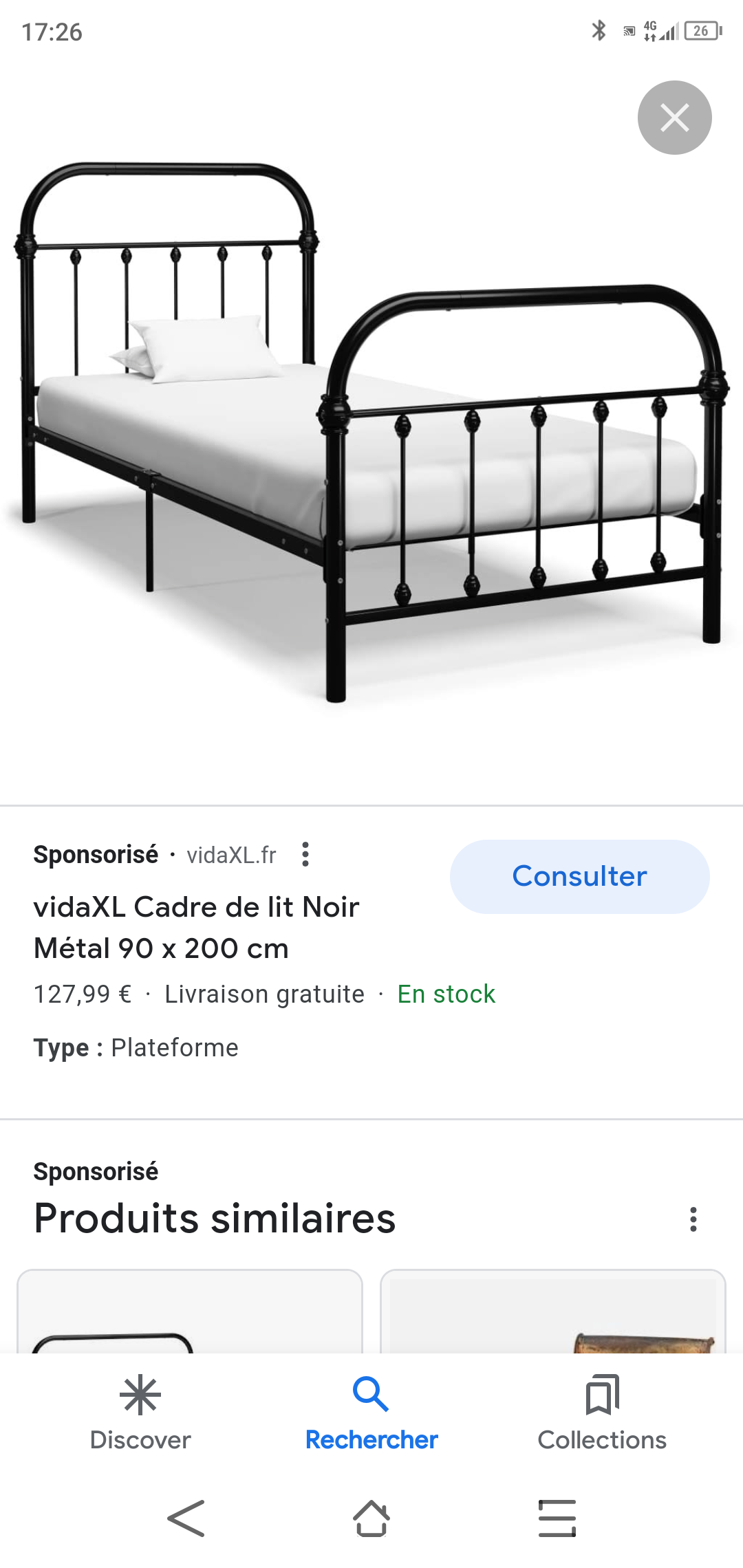Open options menu next to vidaXL.fr
This screenshot has height=1568, width=743.
click(305, 854)
